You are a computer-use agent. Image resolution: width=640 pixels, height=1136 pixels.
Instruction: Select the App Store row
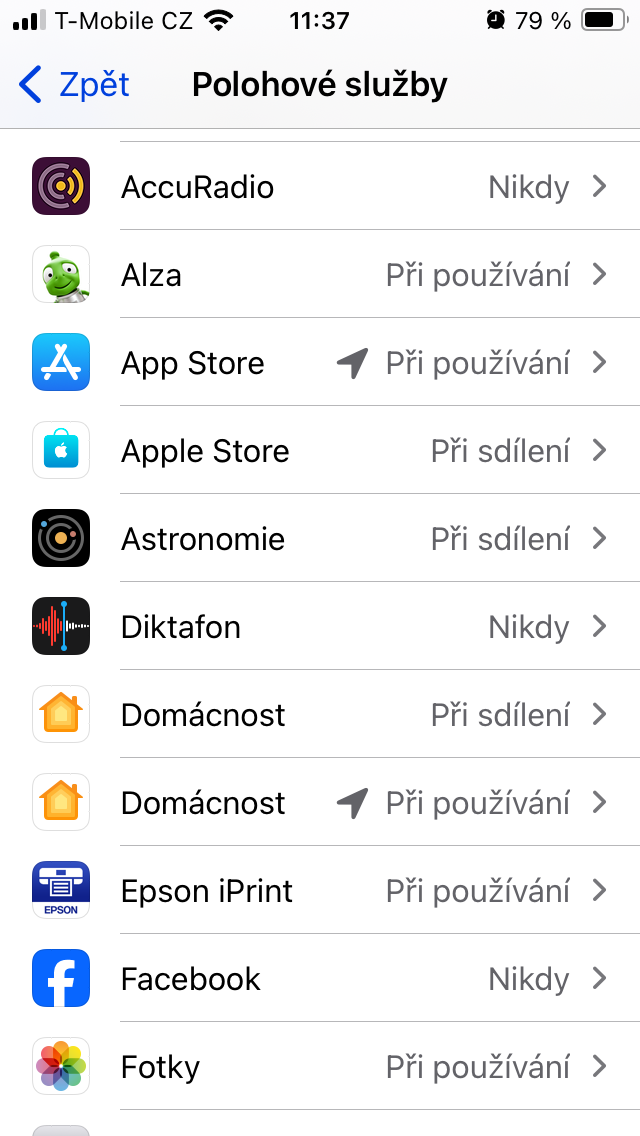(320, 363)
